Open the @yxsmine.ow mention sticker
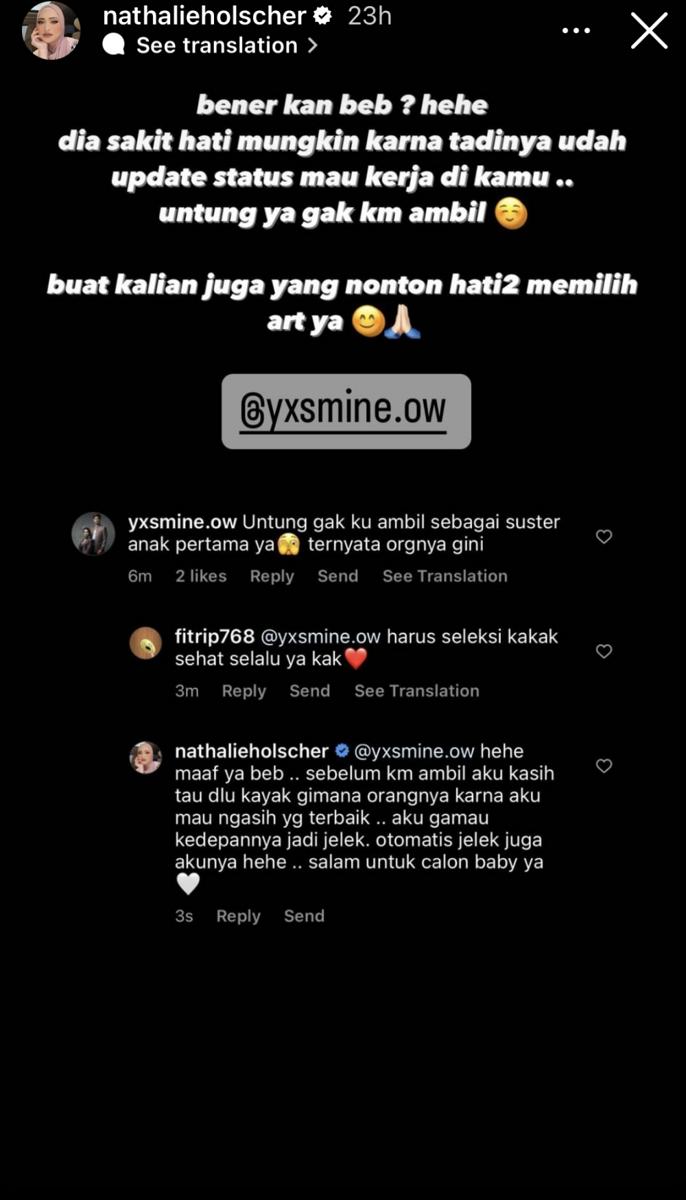The width and height of the screenshot is (686, 1200). pos(345,411)
